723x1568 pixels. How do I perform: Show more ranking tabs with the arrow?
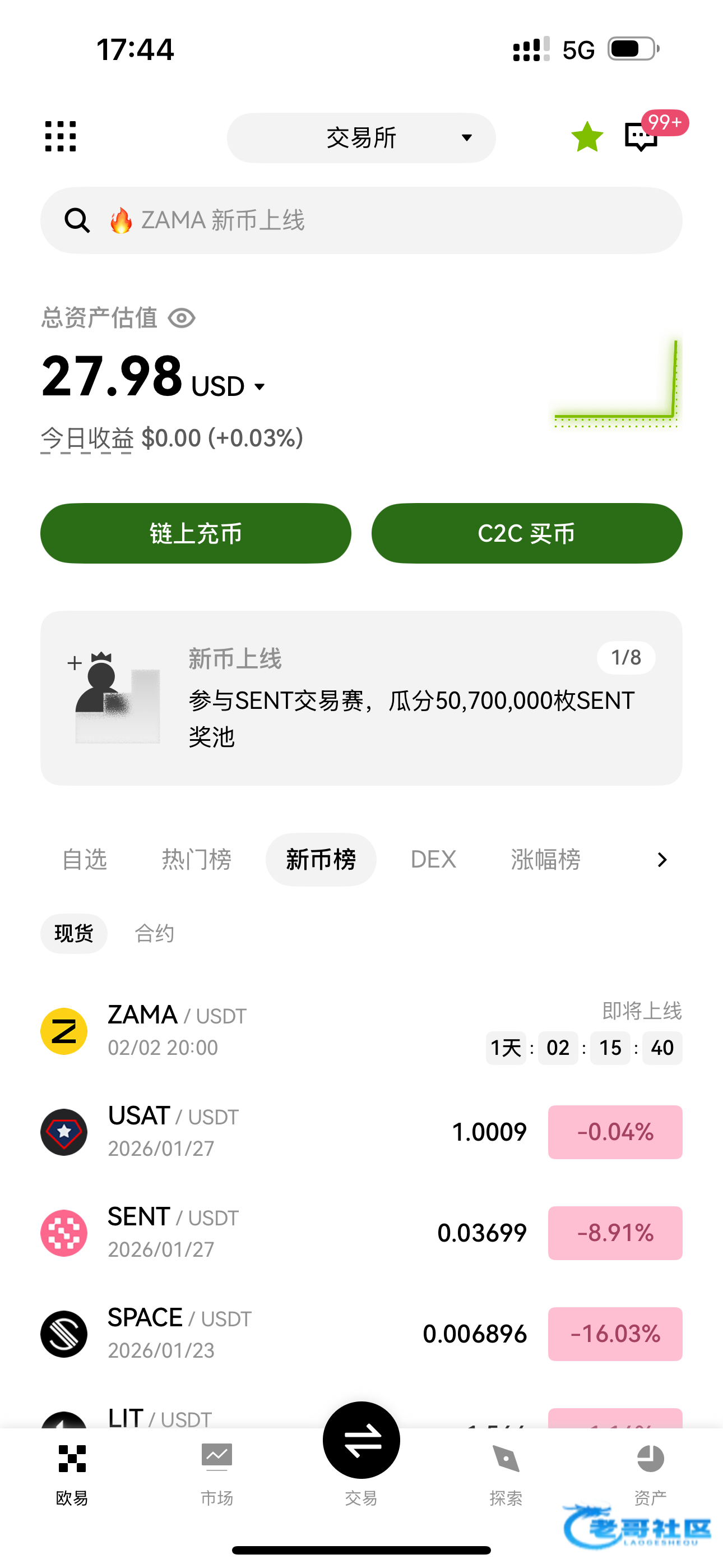click(x=661, y=860)
